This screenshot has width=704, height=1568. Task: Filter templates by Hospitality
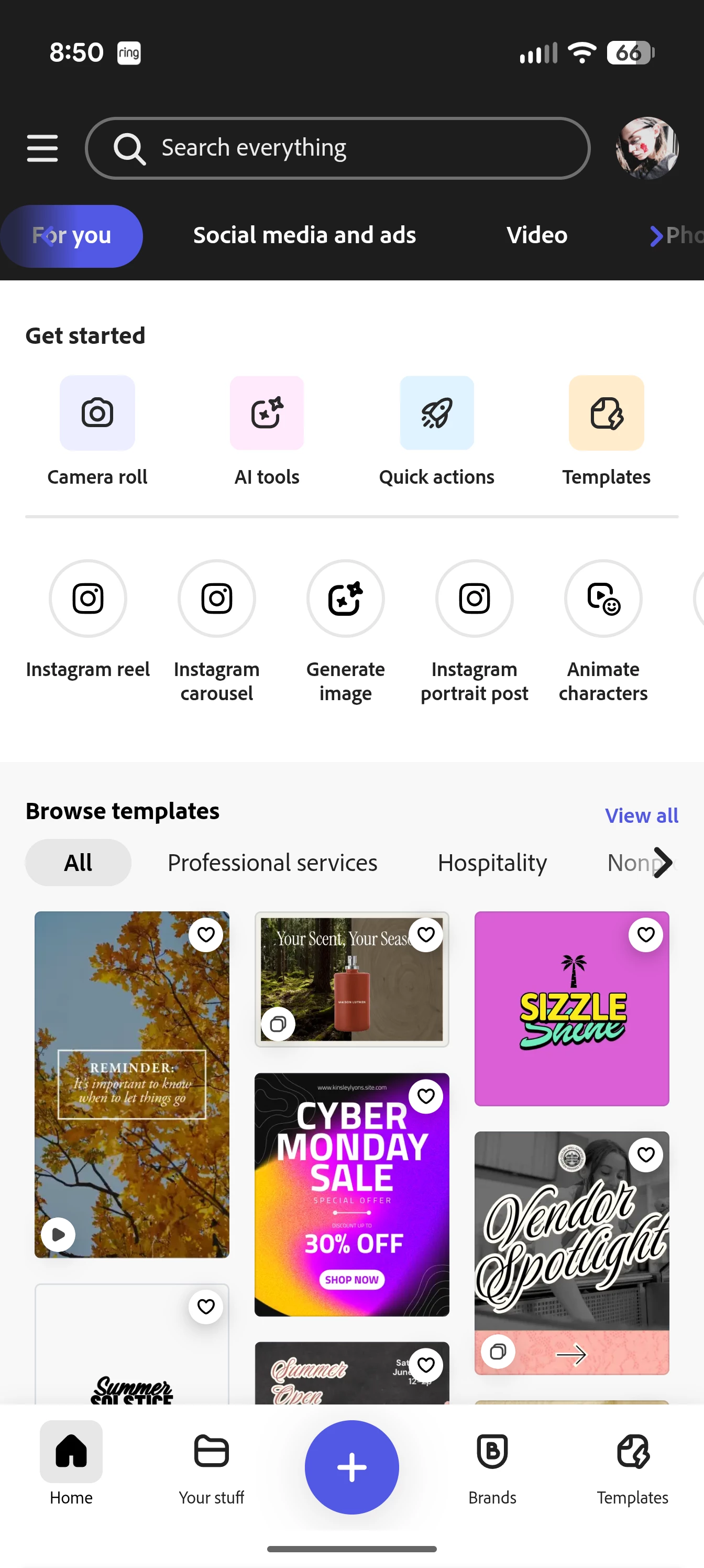coord(492,863)
